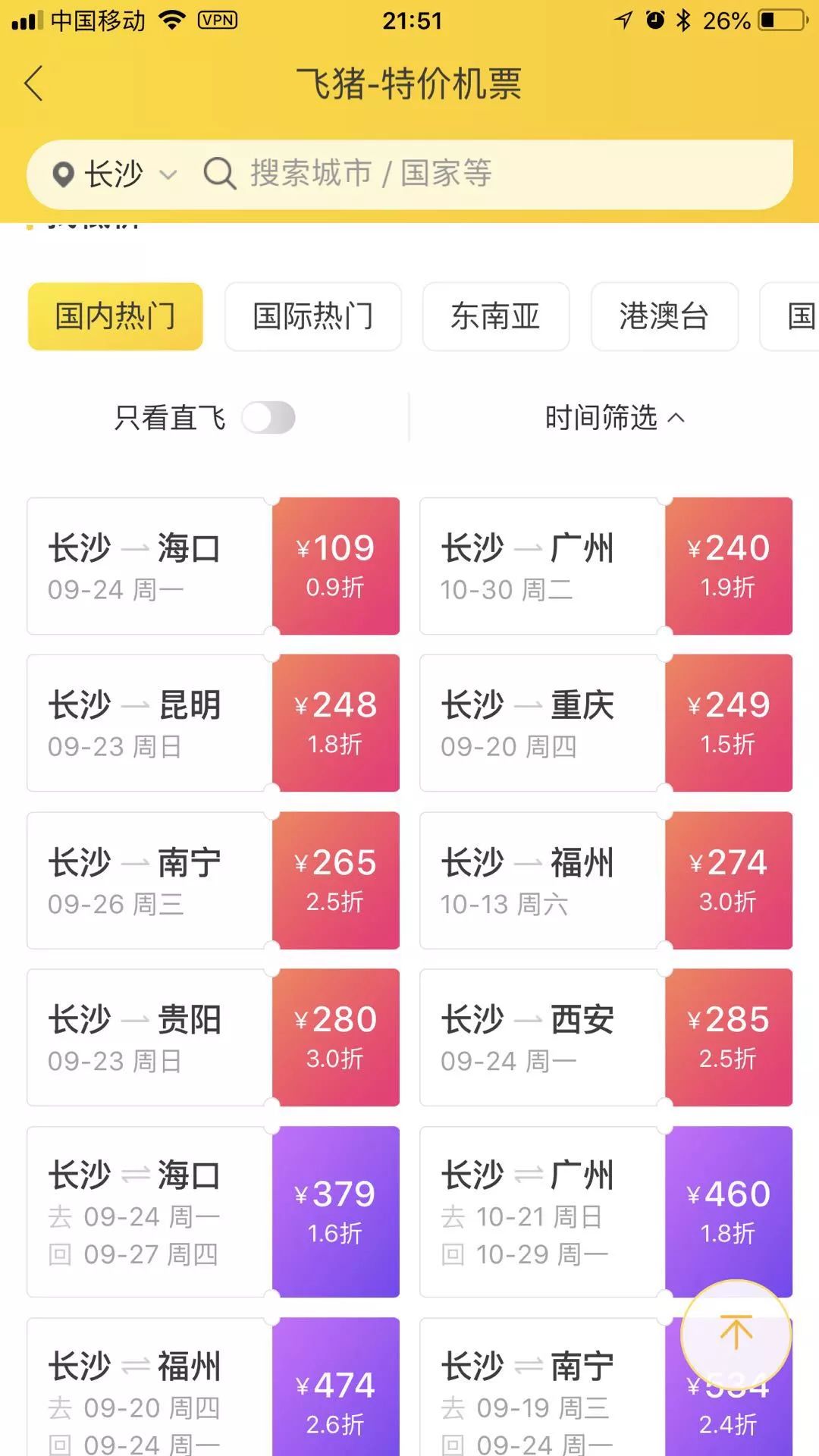Click the search magnifier icon
This screenshot has width=819, height=1456.
pos(218,173)
